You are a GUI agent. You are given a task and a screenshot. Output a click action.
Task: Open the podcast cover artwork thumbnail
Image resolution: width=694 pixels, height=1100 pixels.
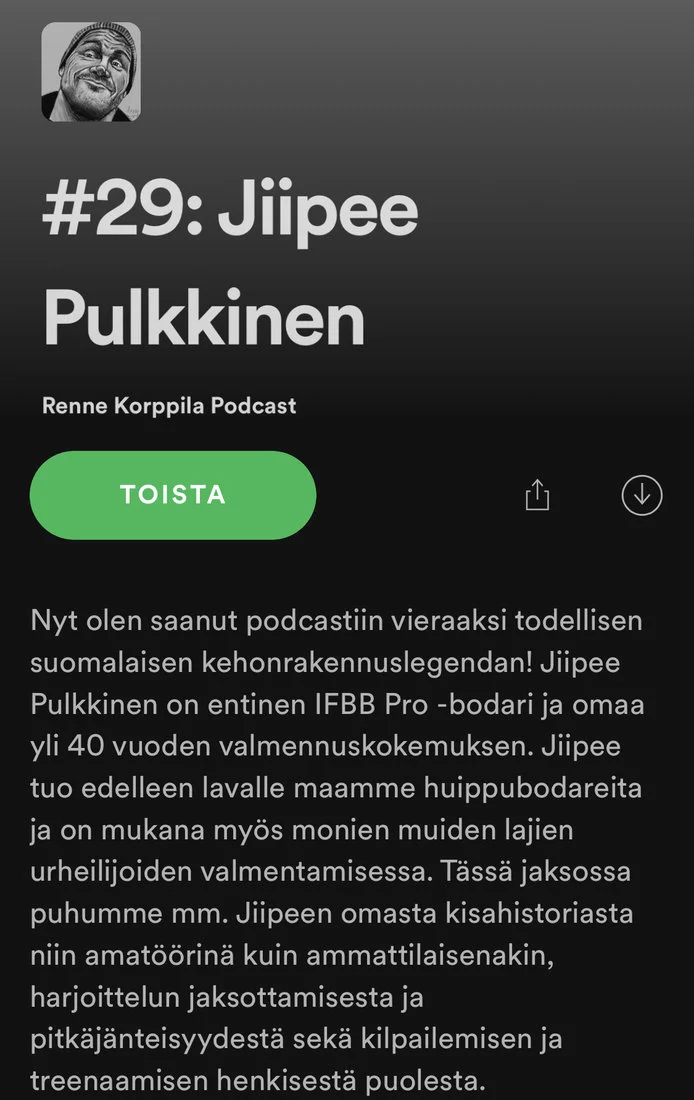tap(91, 72)
